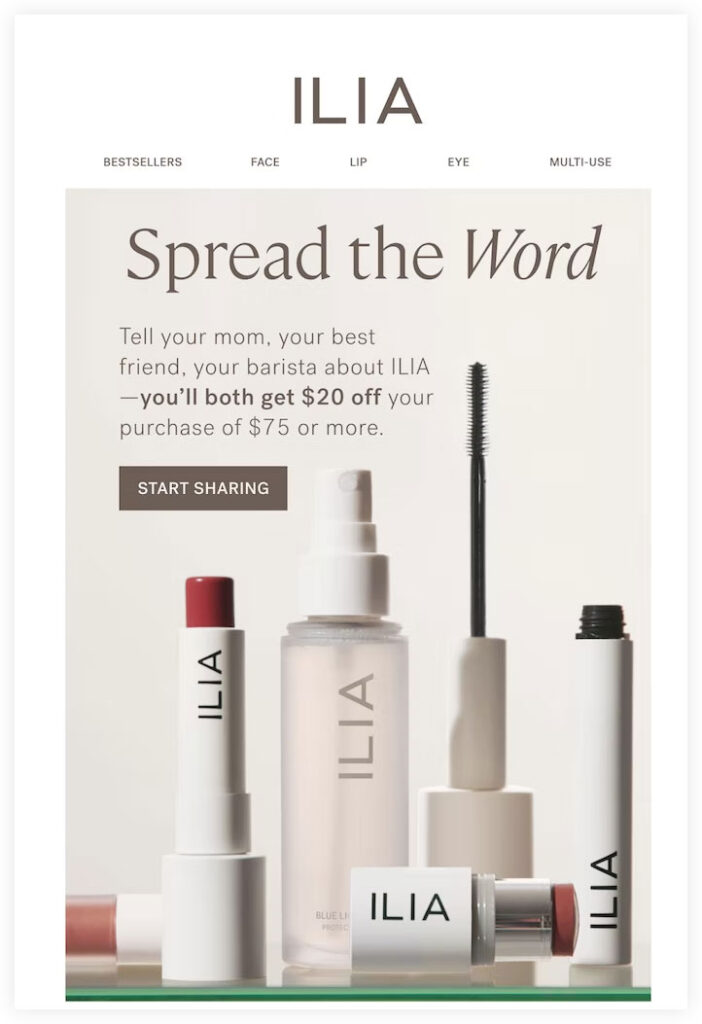Screen dimensions: 702x1024
Task: Open the Multi-Use category
Action: pyautogui.click(x=580, y=162)
